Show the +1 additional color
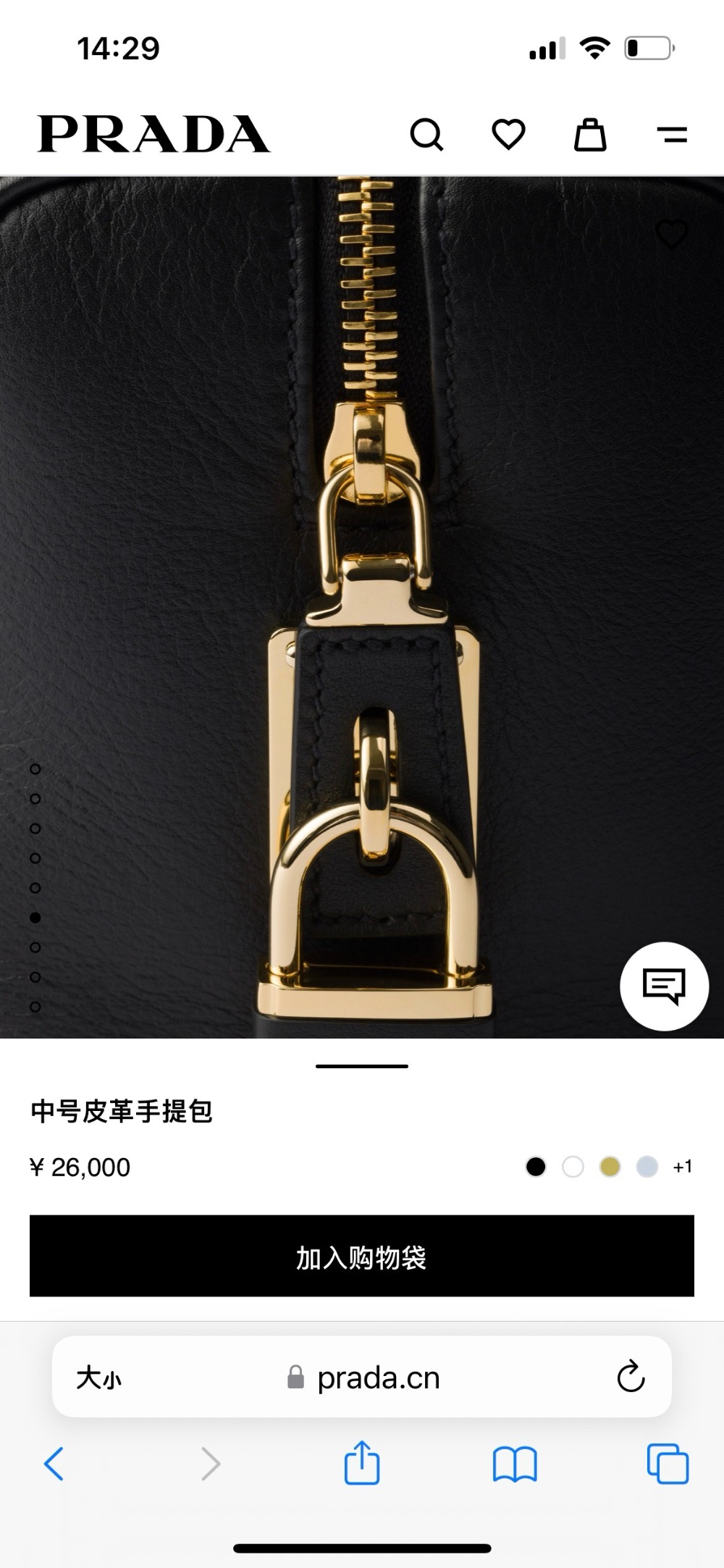 coord(682,1167)
